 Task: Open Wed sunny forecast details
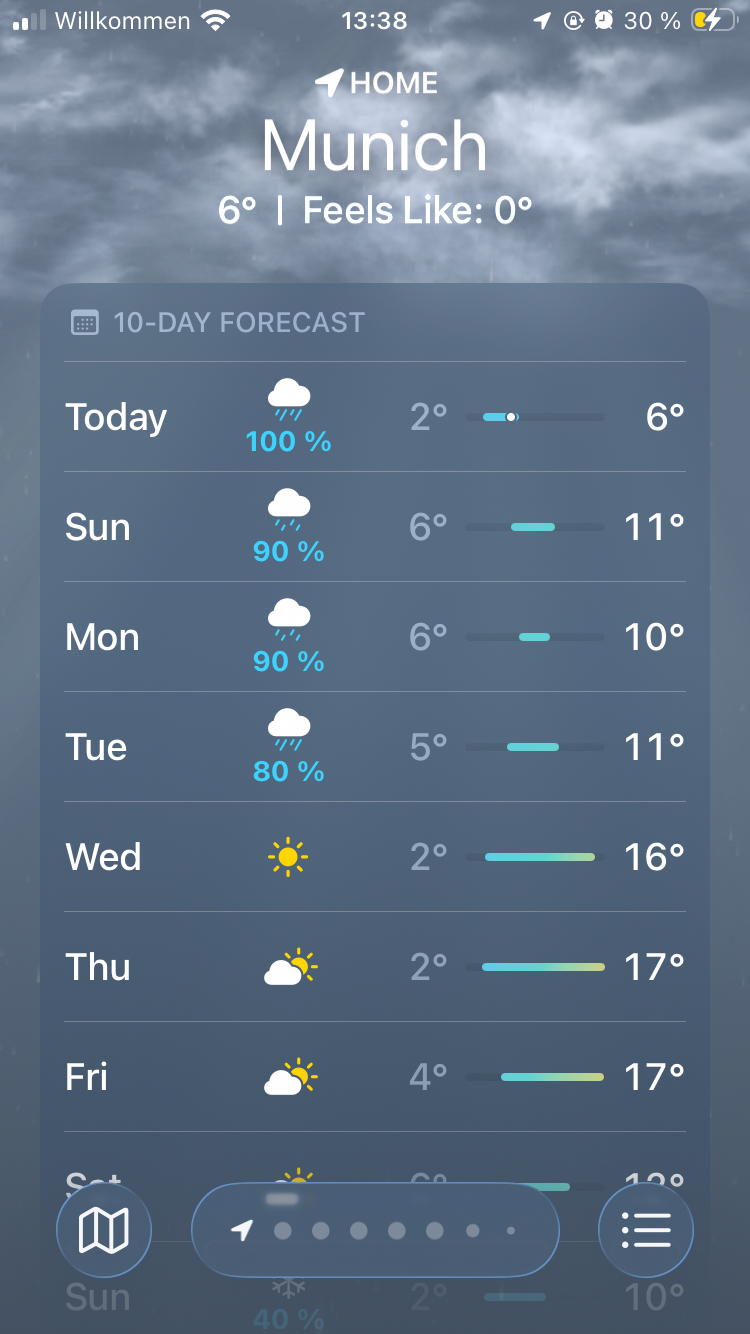[375, 857]
